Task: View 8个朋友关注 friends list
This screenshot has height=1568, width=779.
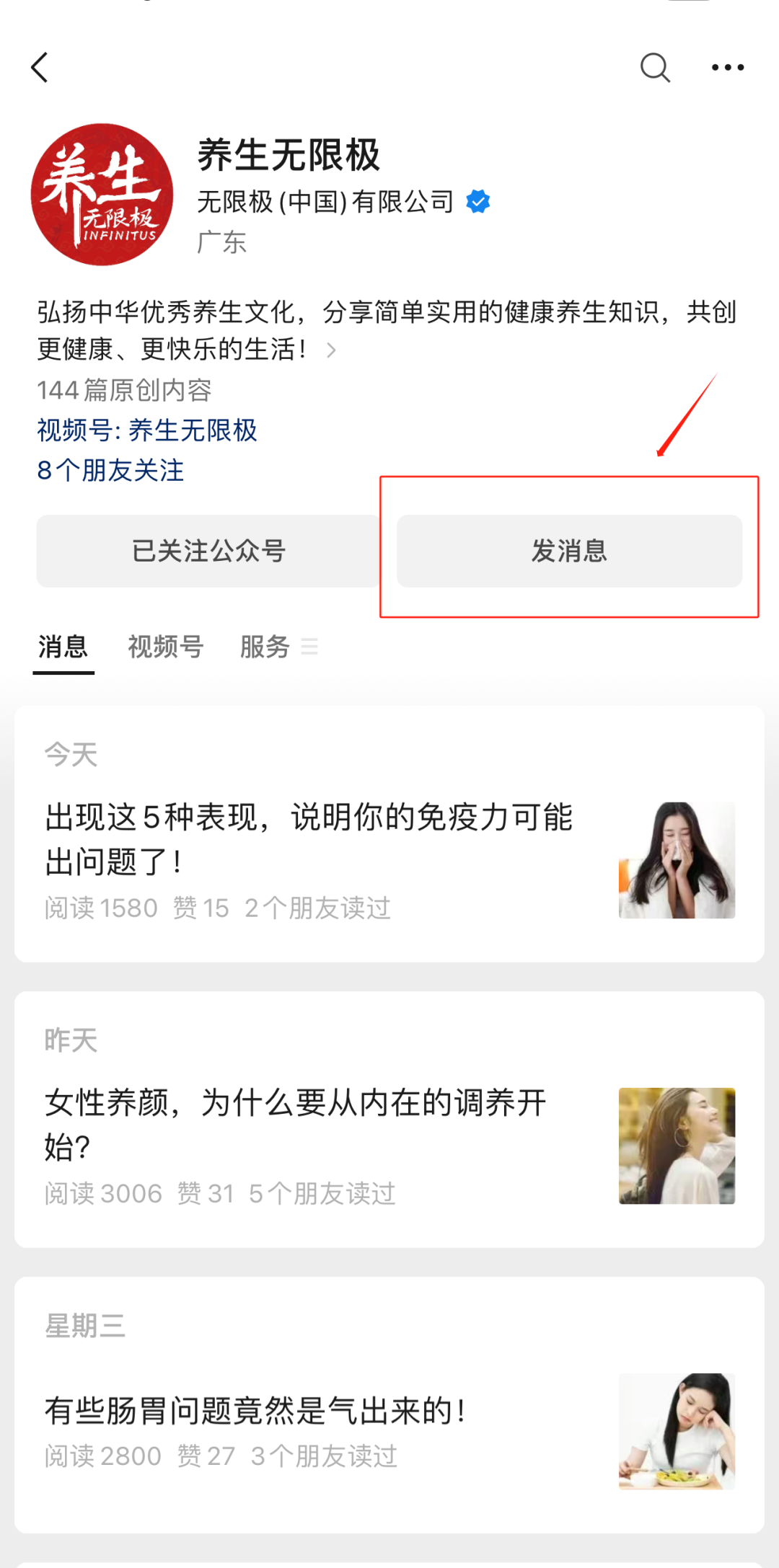Action: [x=111, y=470]
